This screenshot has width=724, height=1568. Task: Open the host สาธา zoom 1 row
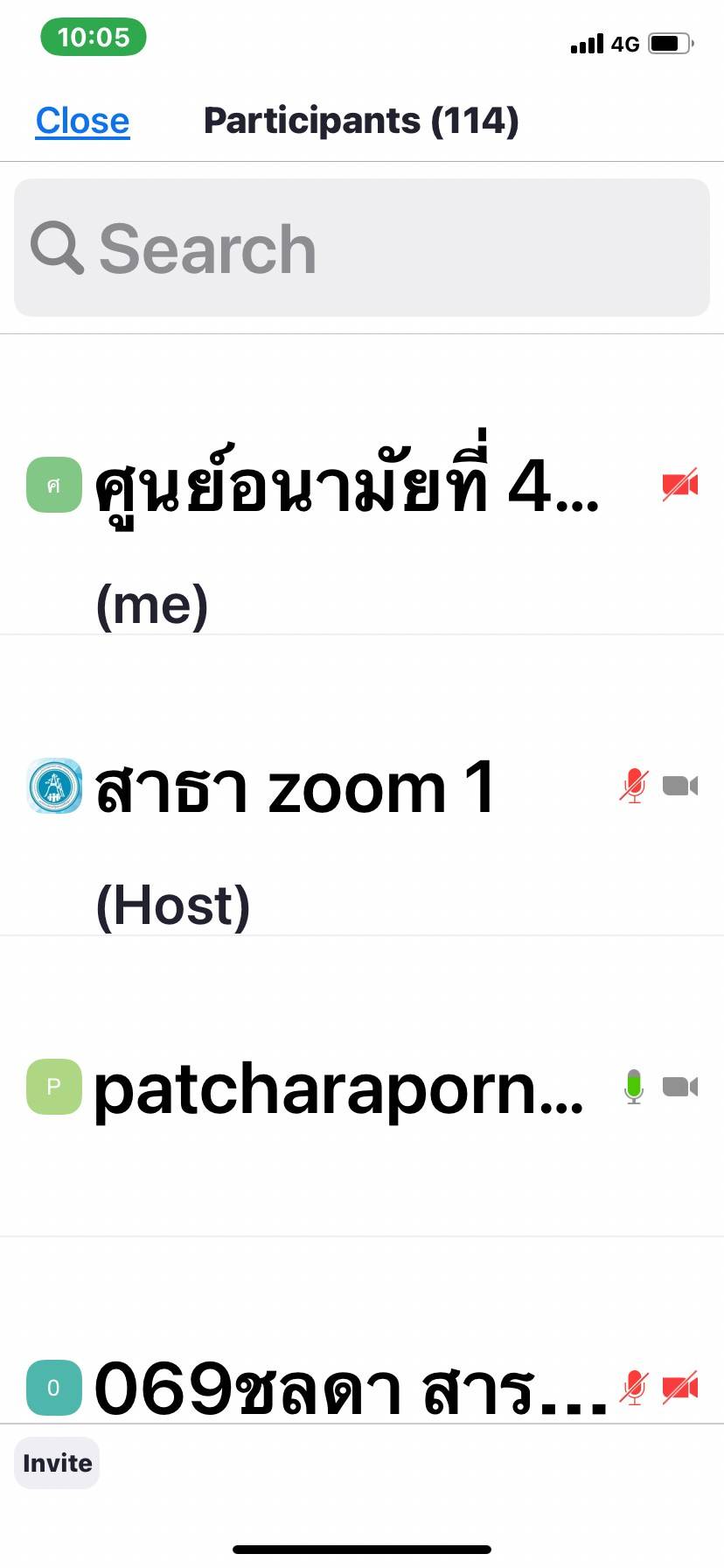[362, 786]
